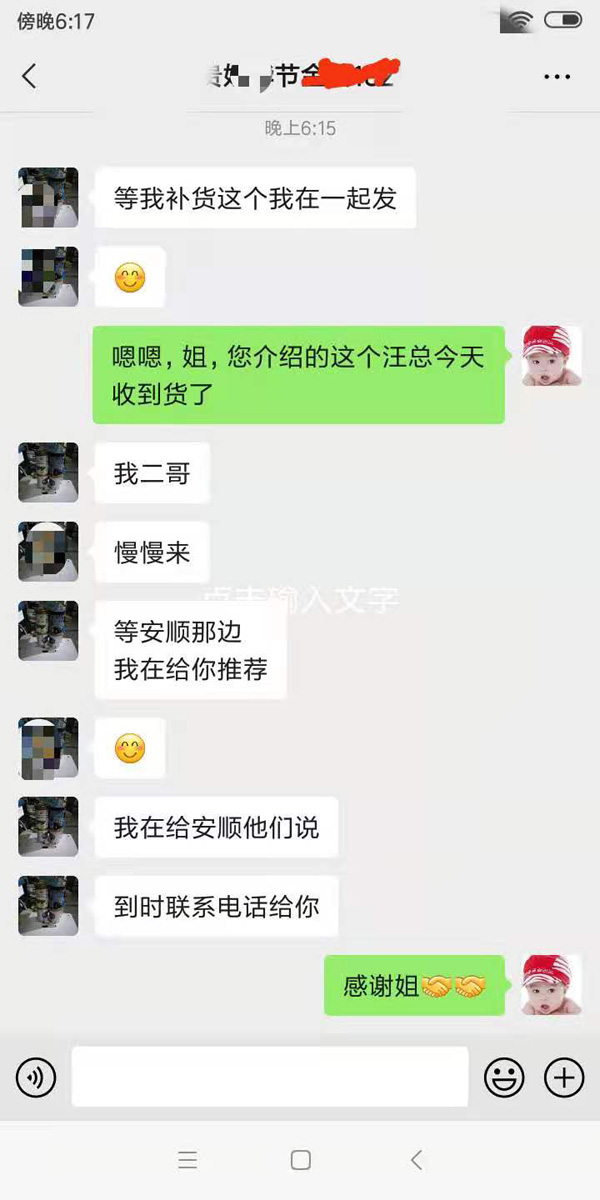The width and height of the screenshot is (600, 1200).
Task: Open the chat overflow menu
Action: (x=556, y=76)
